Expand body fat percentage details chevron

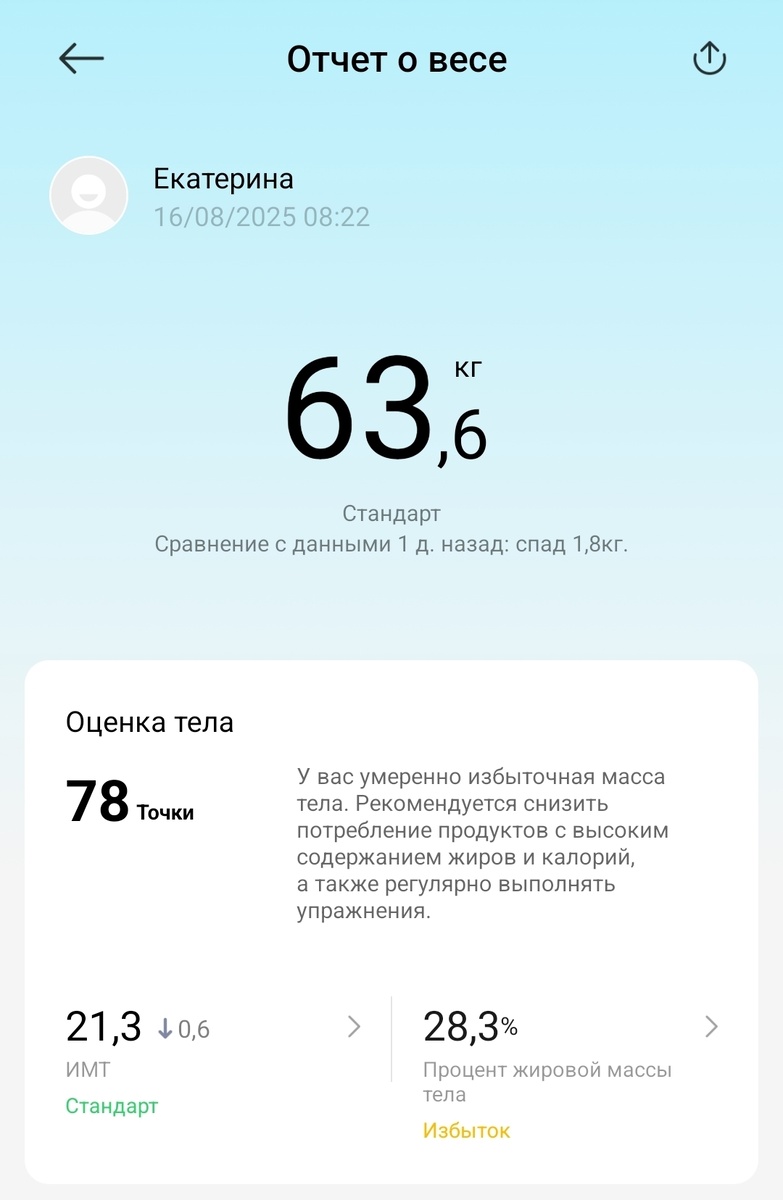711,1026
